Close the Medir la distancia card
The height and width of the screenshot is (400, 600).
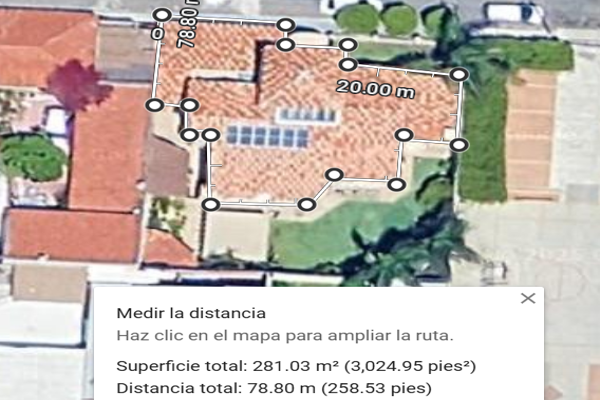click(528, 298)
